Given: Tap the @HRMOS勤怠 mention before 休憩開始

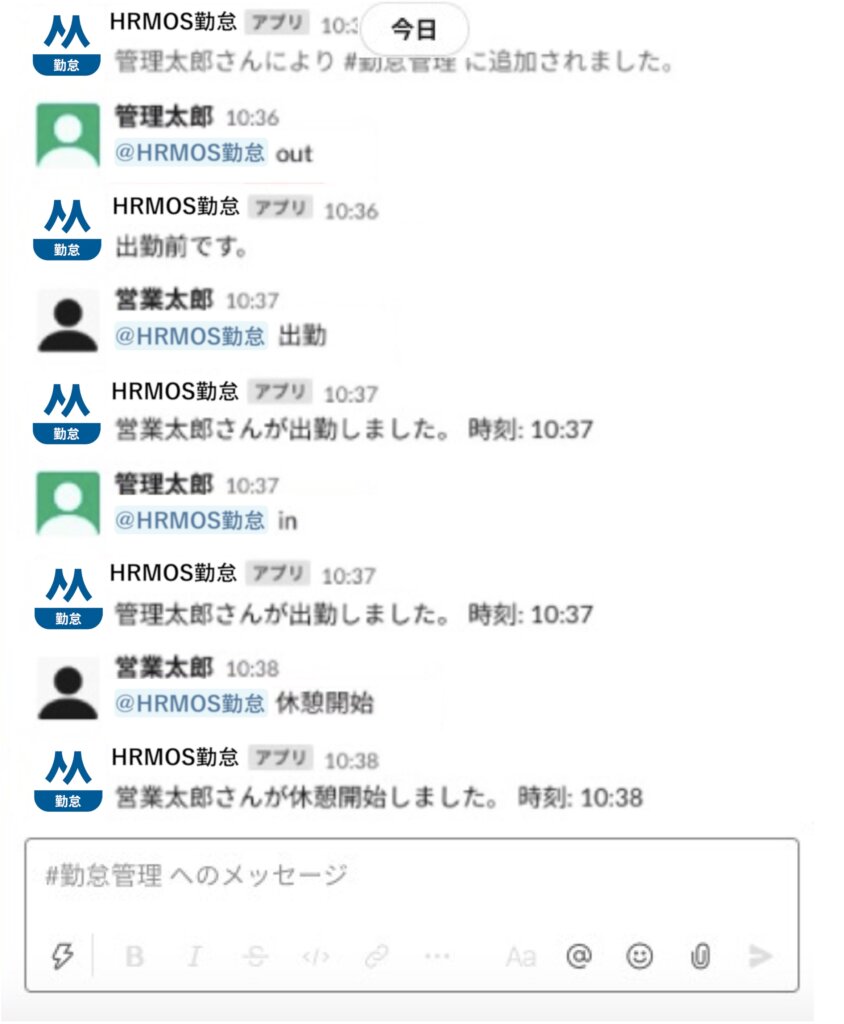Looking at the screenshot, I should click(191, 703).
